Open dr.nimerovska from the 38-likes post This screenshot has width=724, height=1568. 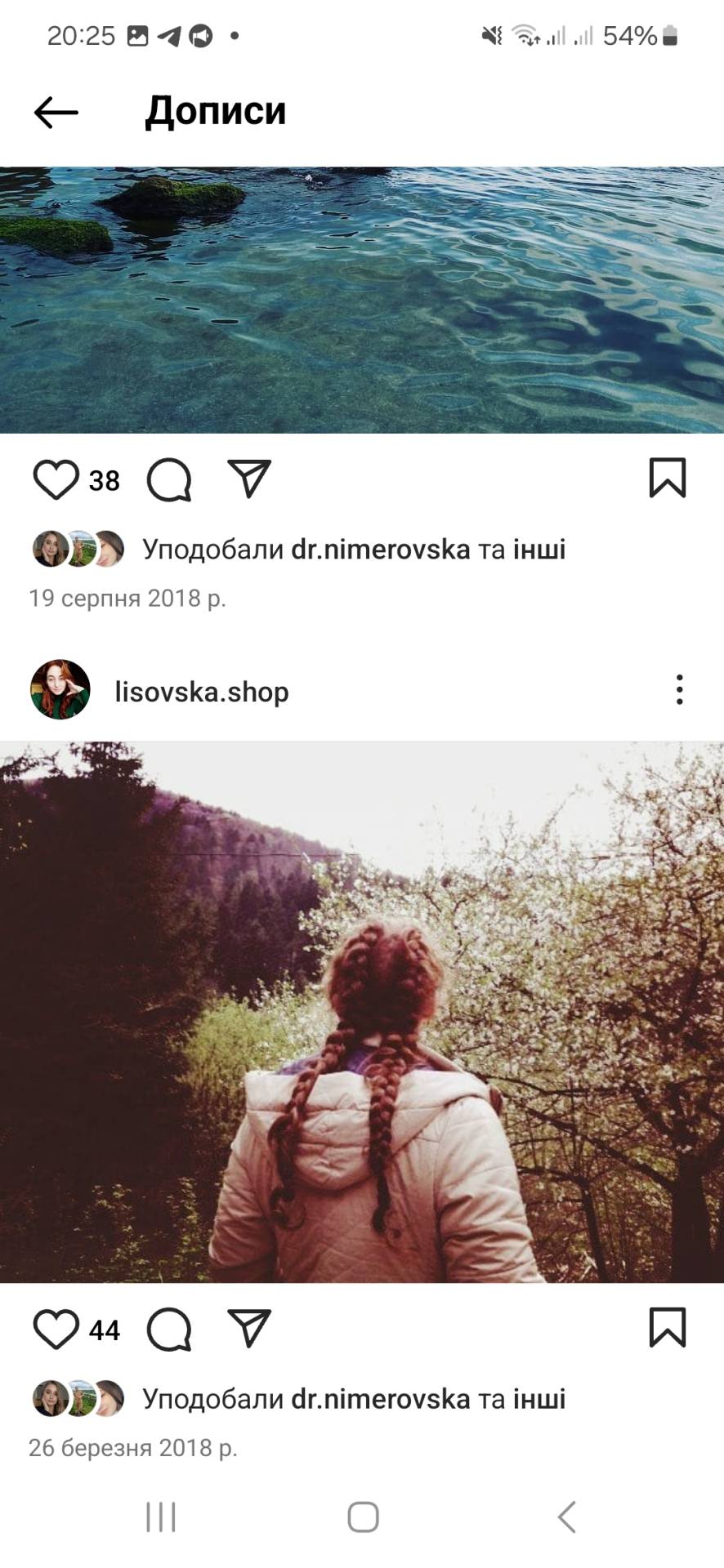tap(380, 550)
